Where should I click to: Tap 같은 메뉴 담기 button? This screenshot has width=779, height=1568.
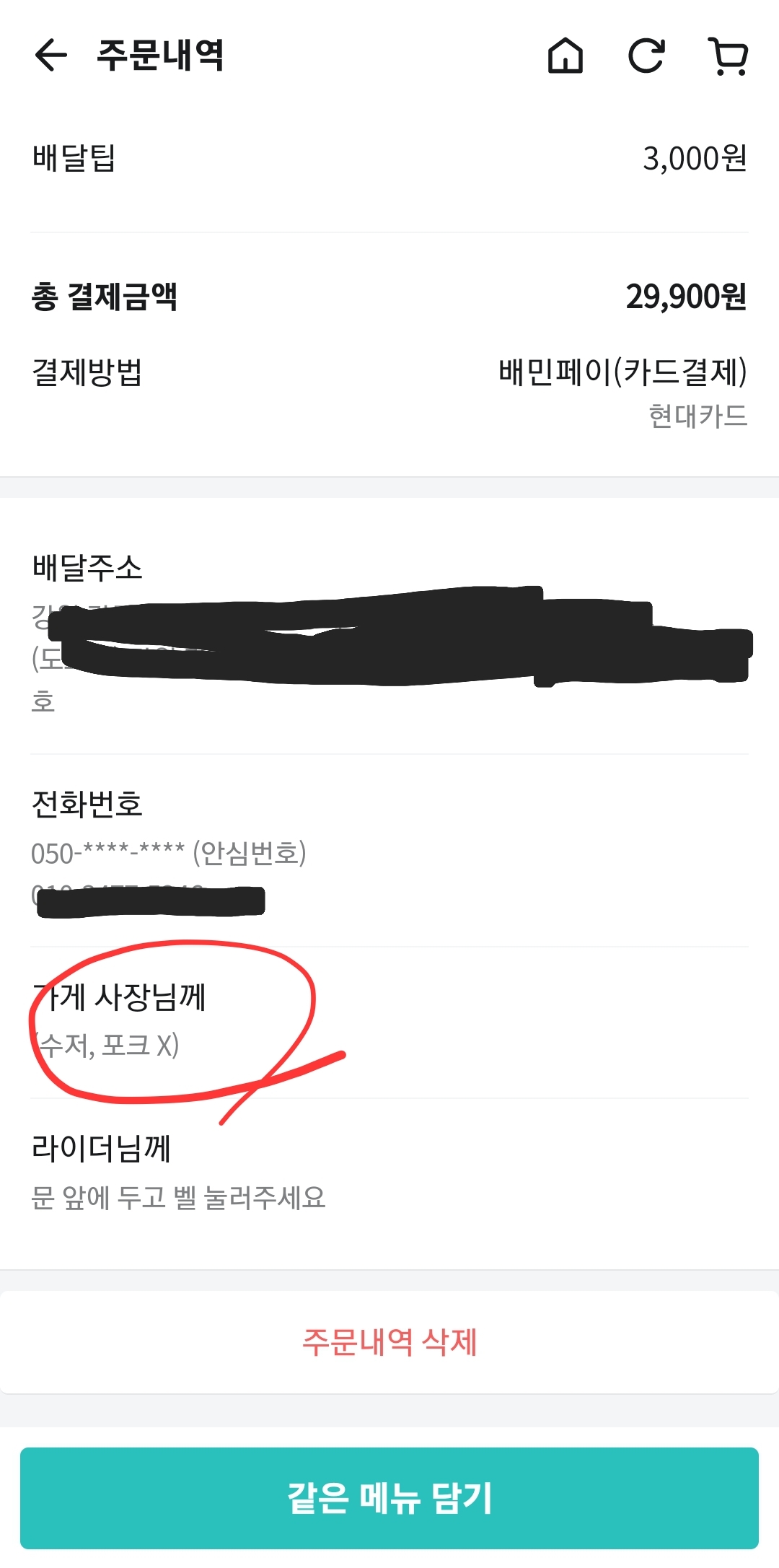coord(389,1498)
